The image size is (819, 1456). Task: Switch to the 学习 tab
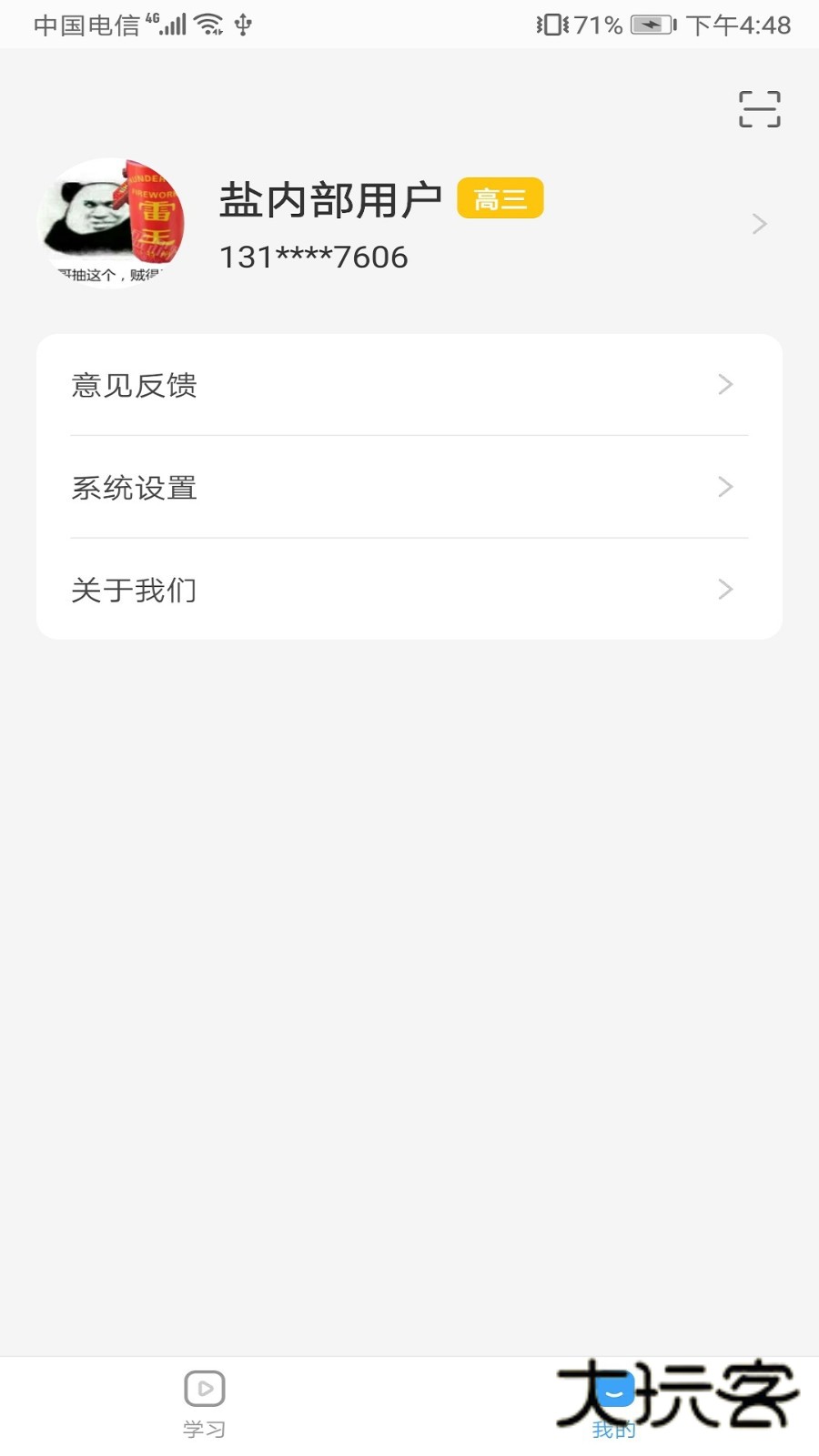point(205,1406)
